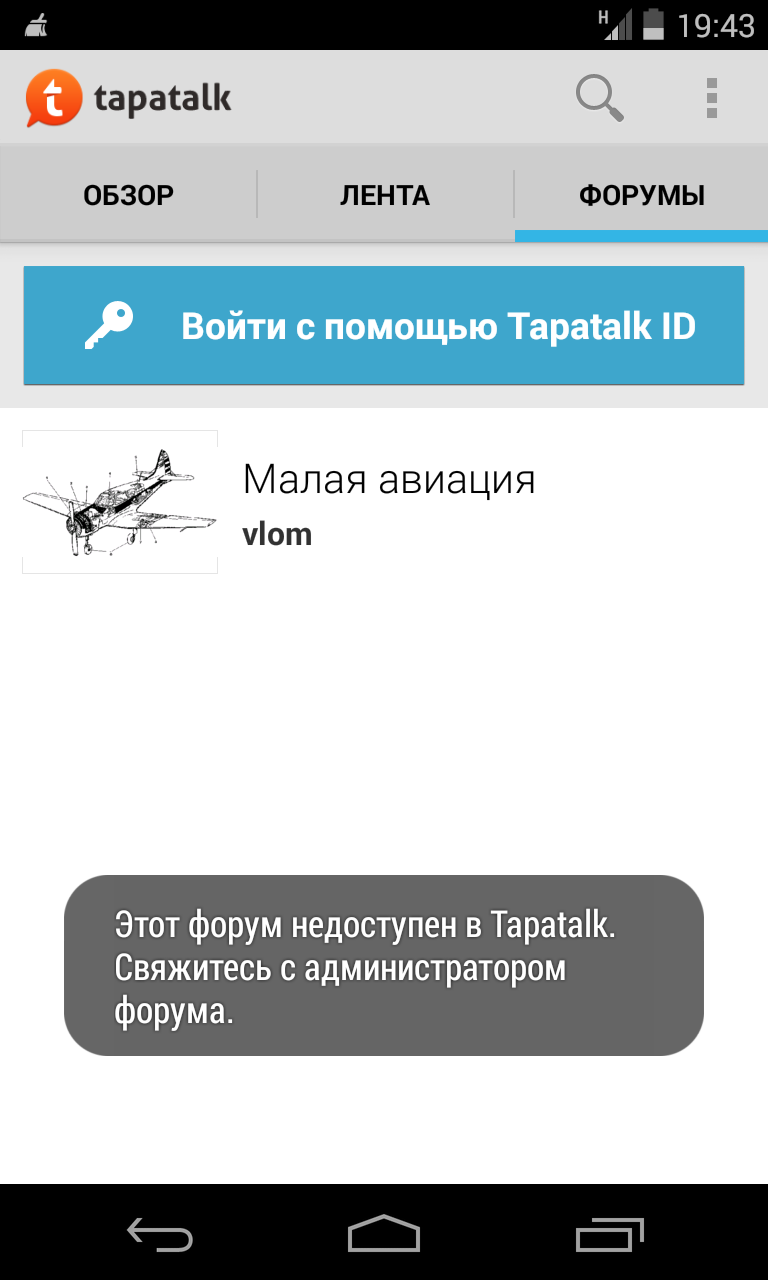Tap Войти с помощью Tapatalk ID
This screenshot has height=1280, width=768.
(384, 325)
